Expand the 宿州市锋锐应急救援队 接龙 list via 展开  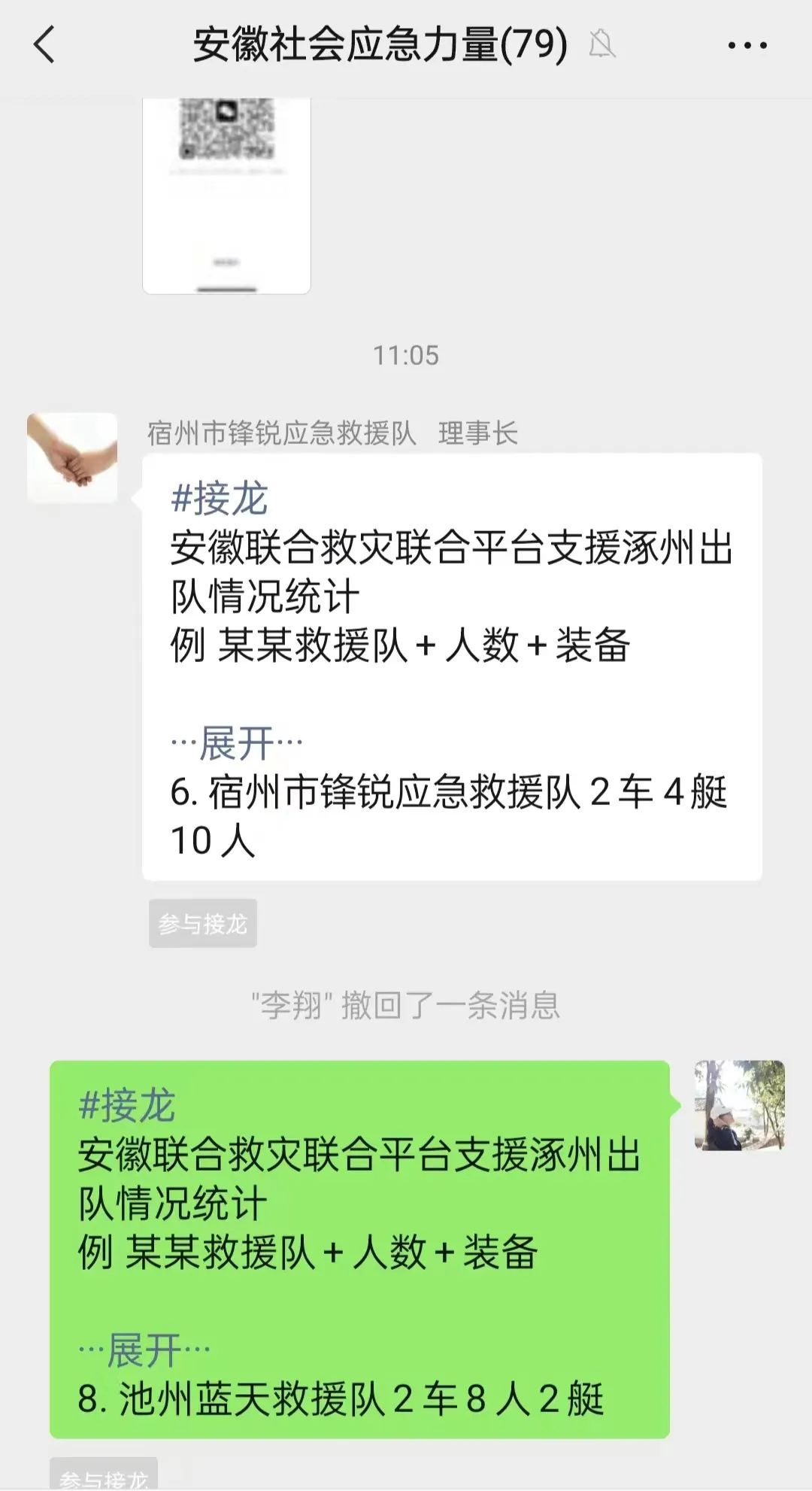(x=237, y=743)
